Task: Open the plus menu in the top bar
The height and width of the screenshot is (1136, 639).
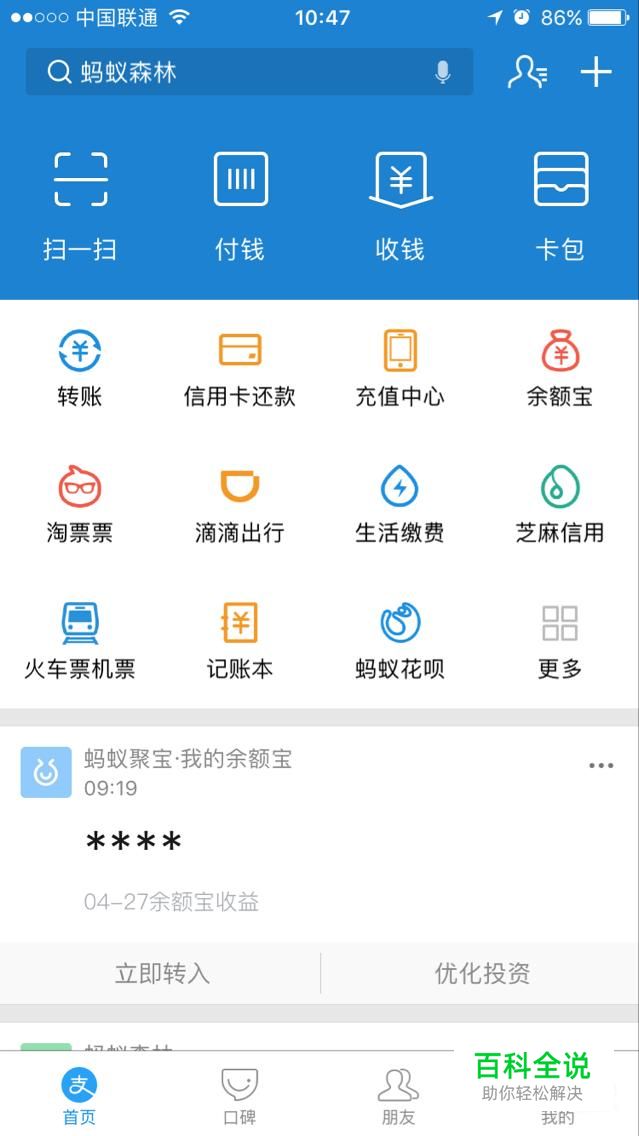Action: coord(596,72)
